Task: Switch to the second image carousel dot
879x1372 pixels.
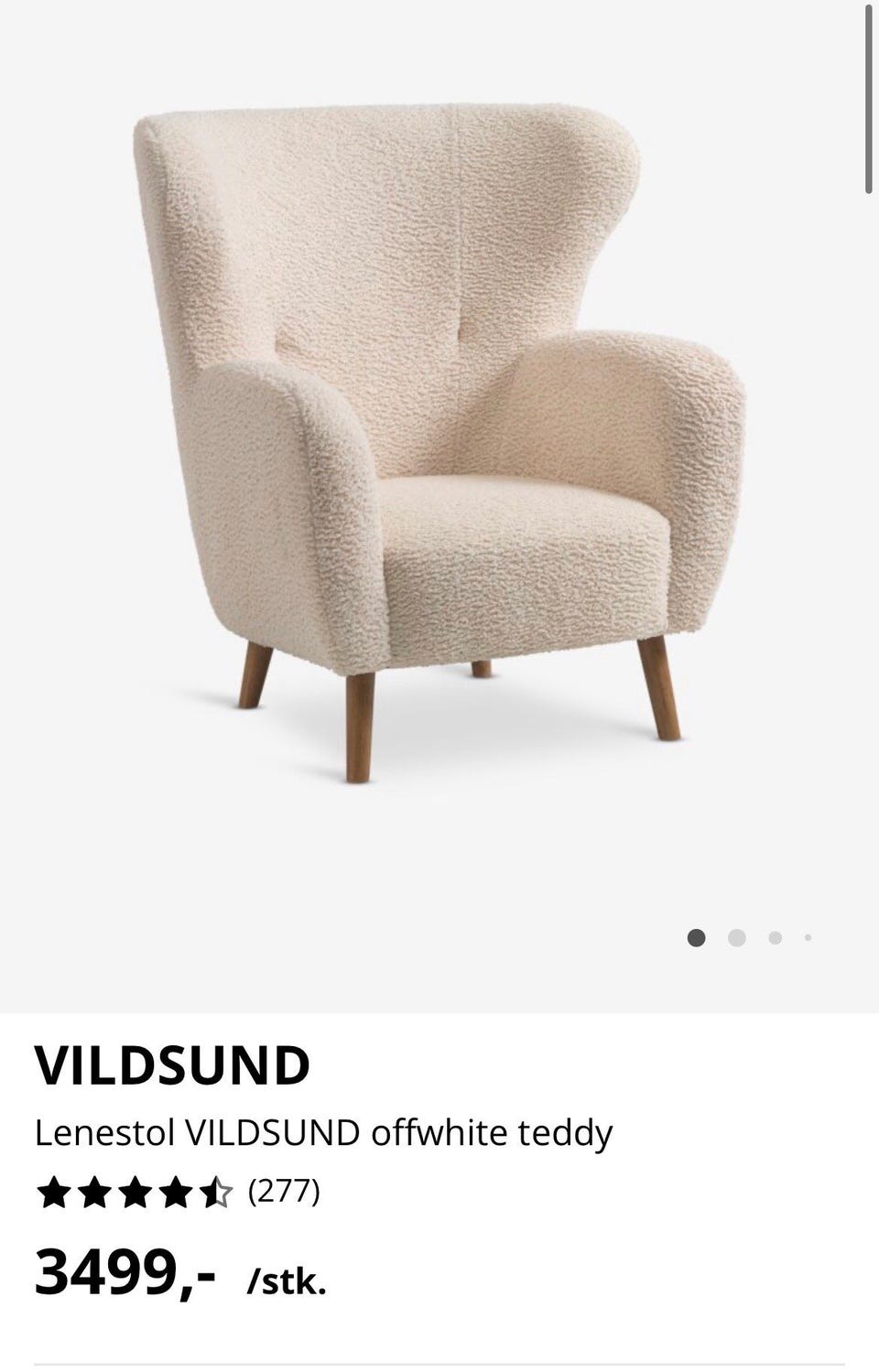Action: (735, 937)
